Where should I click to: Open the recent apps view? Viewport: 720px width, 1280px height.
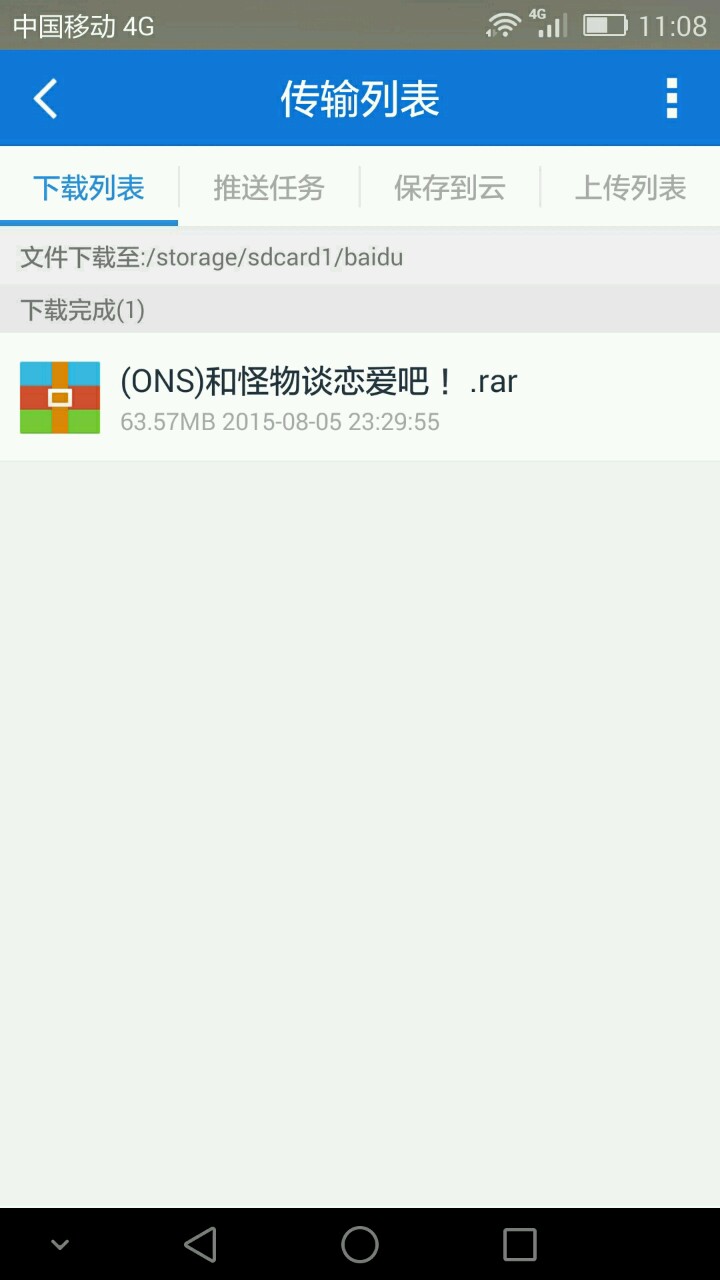pos(519,1245)
